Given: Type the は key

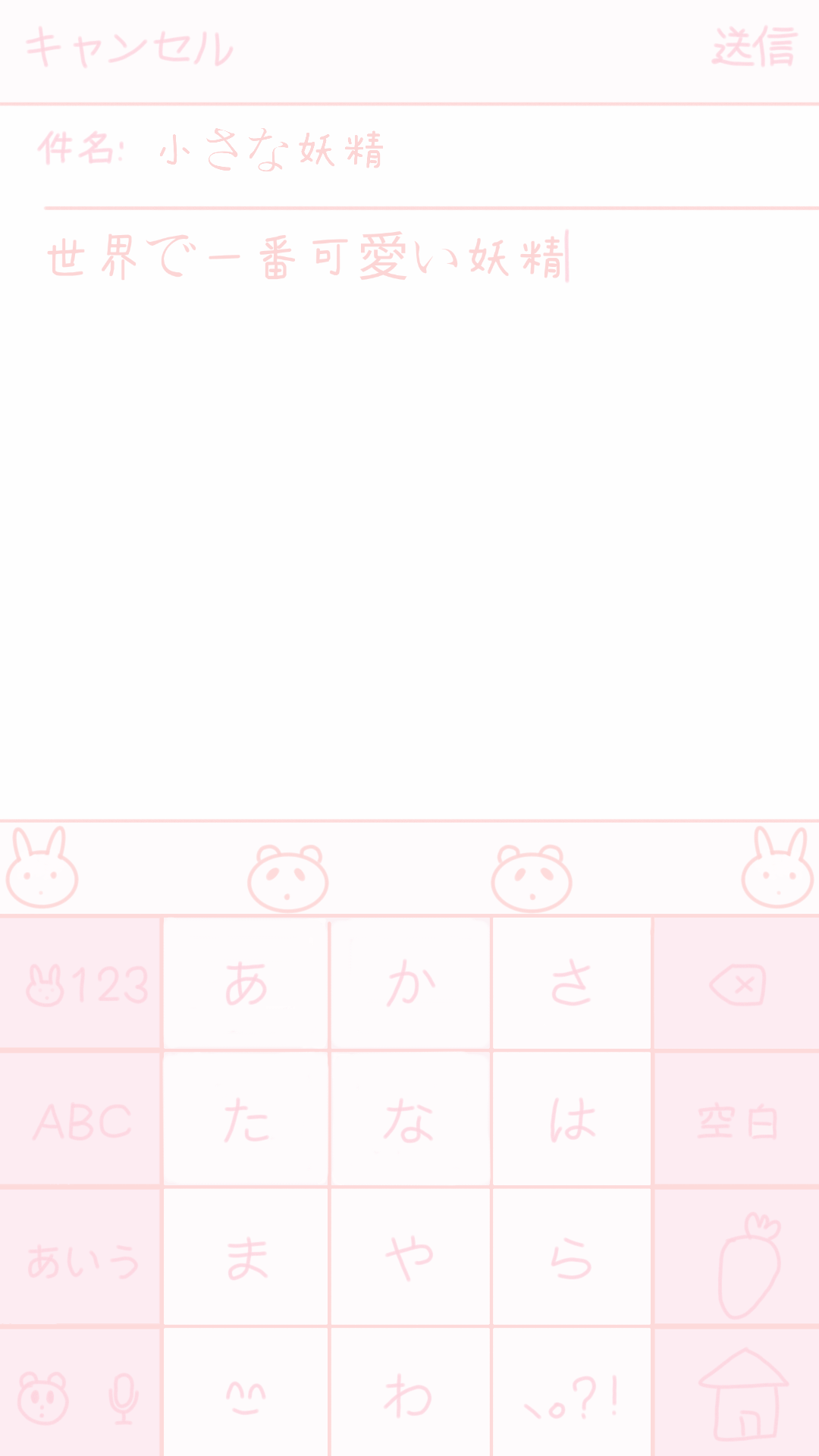Looking at the screenshot, I should pyautogui.click(x=572, y=1120).
